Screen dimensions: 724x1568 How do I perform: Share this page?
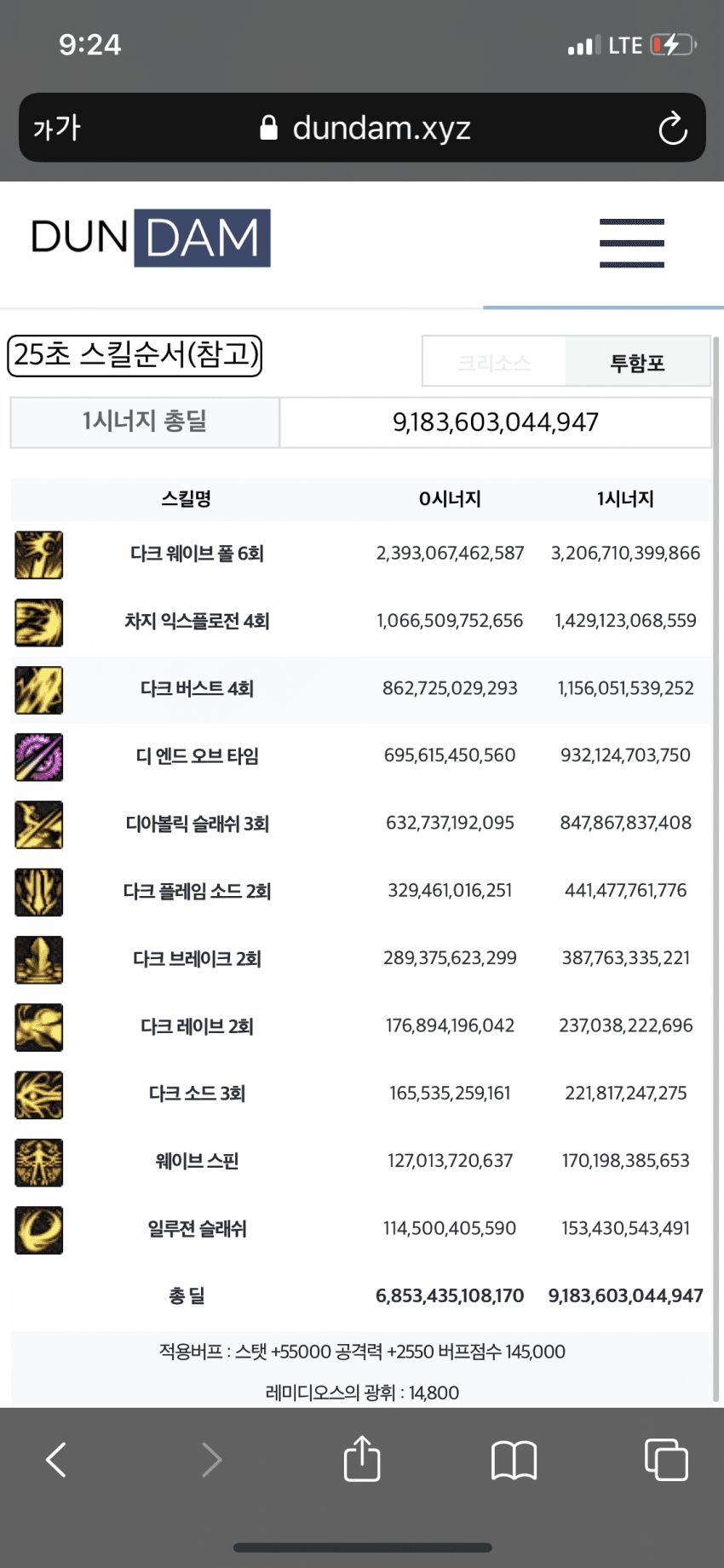(x=362, y=1458)
